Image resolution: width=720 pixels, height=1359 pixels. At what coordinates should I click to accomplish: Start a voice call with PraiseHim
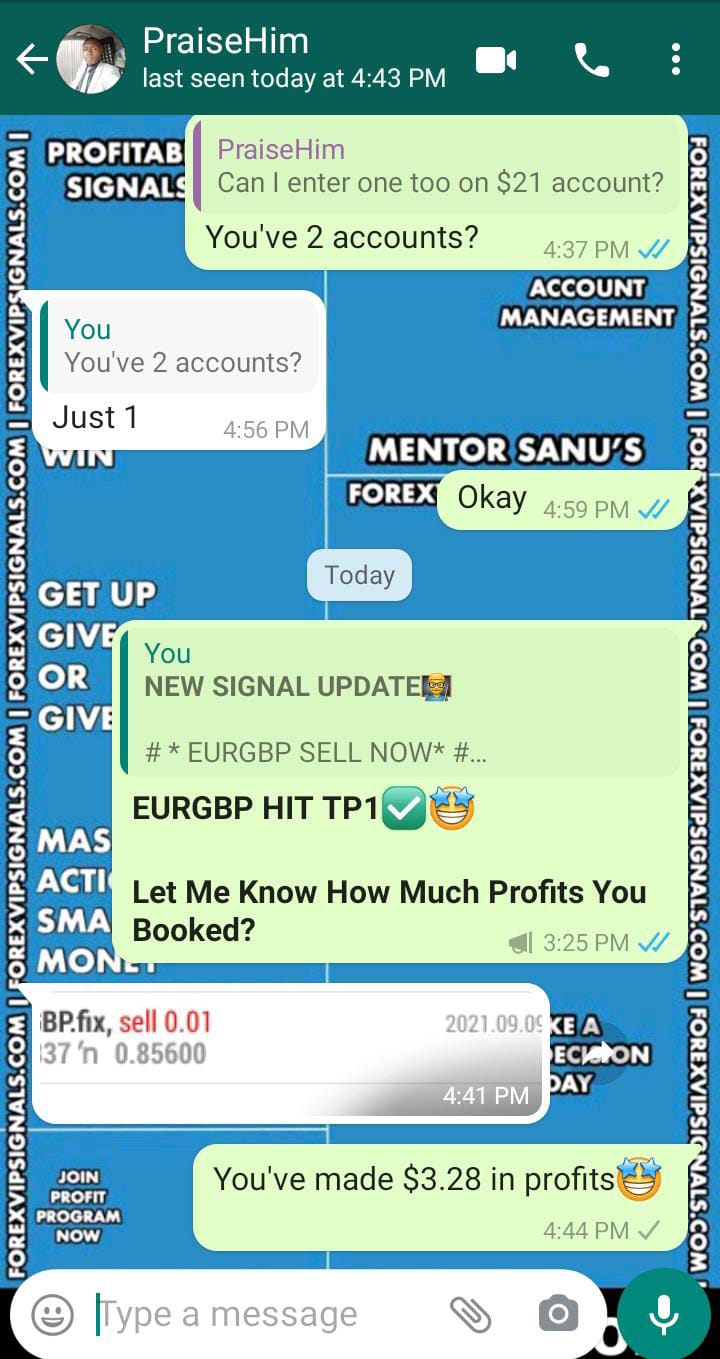pyautogui.click(x=591, y=60)
